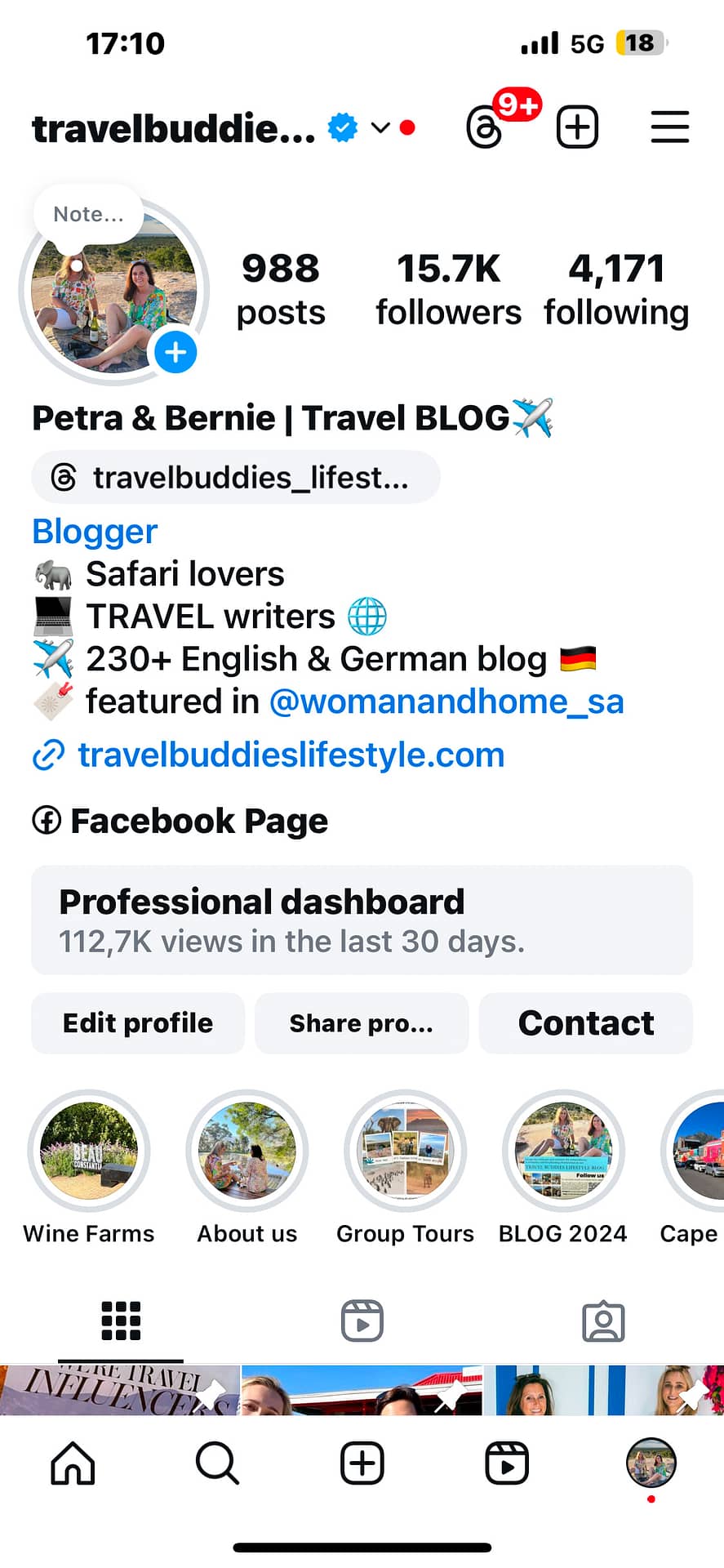The width and height of the screenshot is (724, 1568).
Task: Open the About us highlight
Action: pyautogui.click(x=247, y=1151)
